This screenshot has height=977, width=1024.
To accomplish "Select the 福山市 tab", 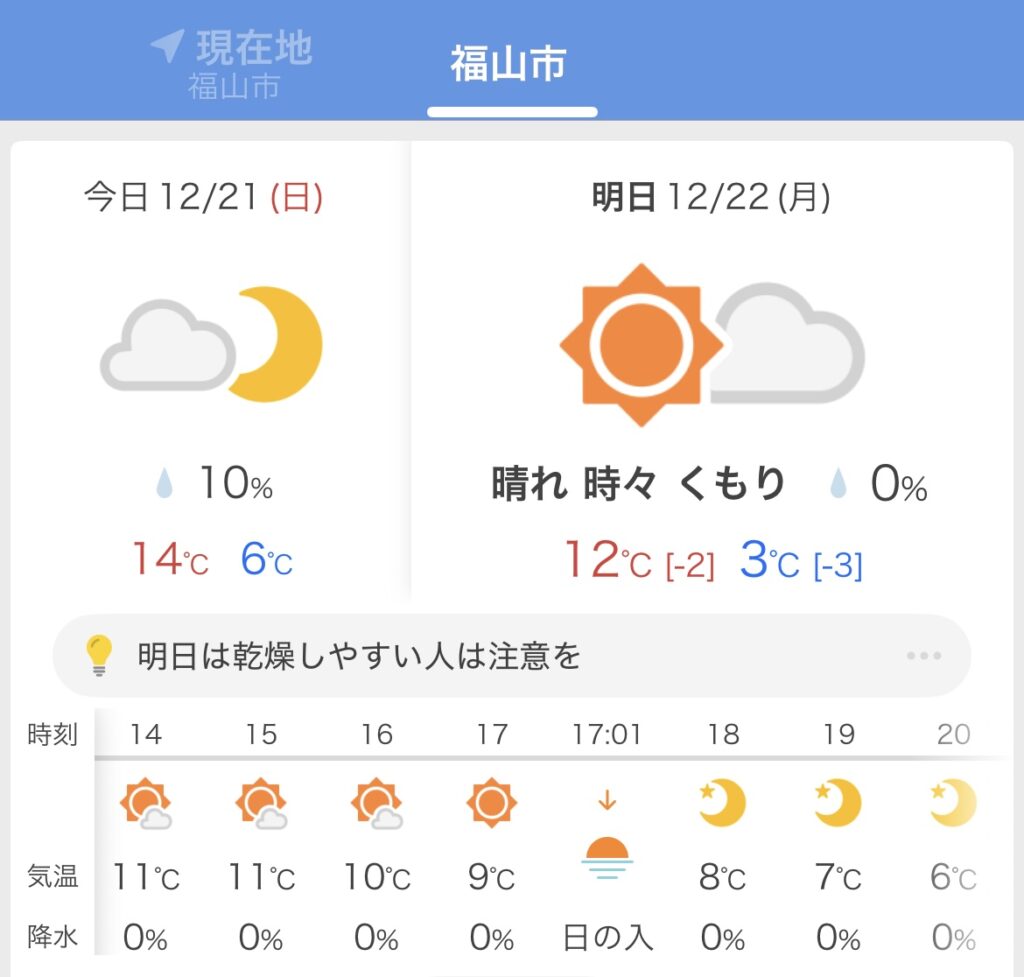I will click(510, 64).
